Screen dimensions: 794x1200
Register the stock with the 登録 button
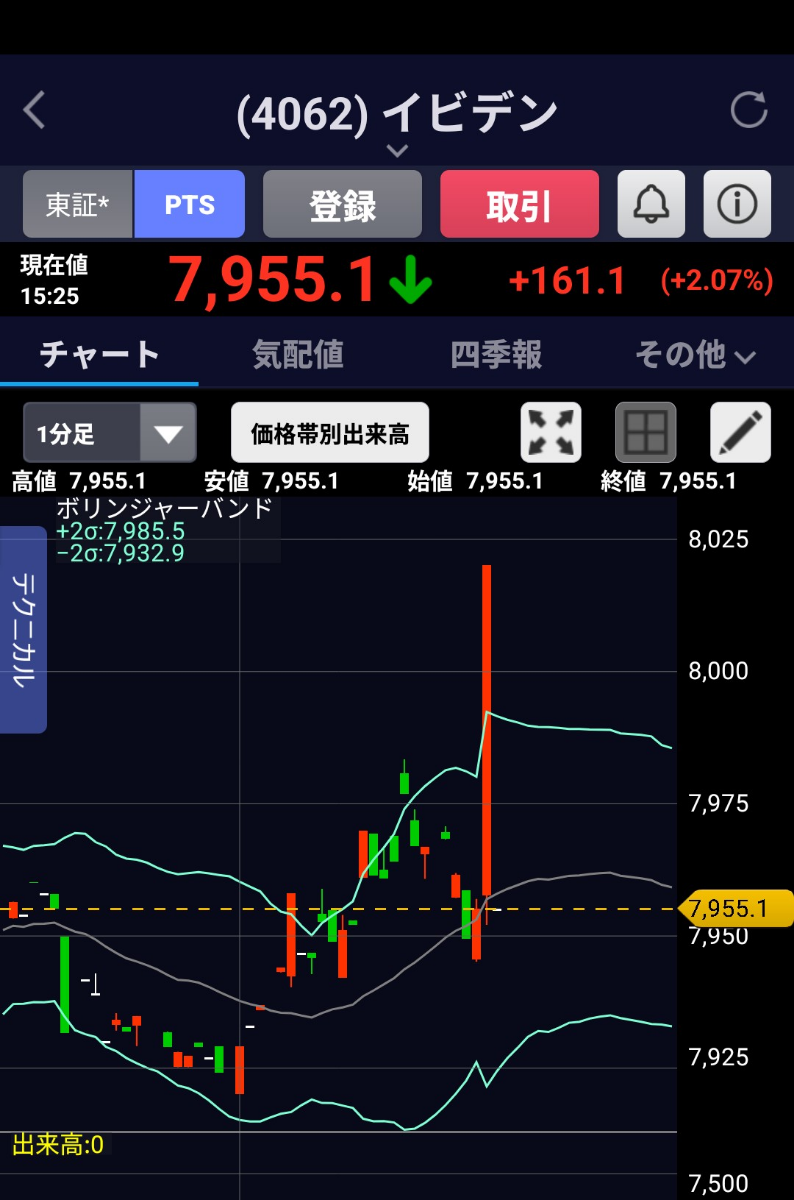(342, 203)
